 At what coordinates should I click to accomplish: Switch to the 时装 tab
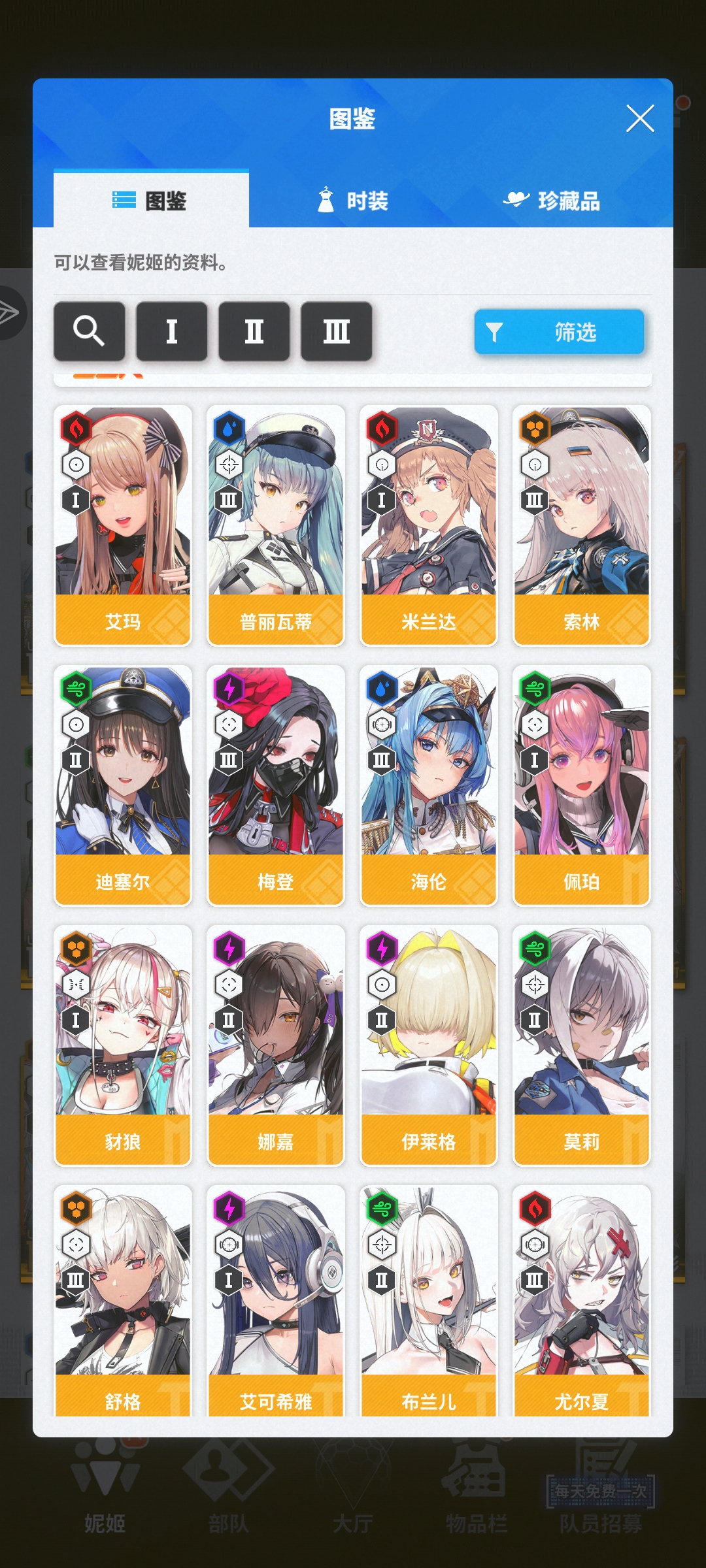click(353, 201)
